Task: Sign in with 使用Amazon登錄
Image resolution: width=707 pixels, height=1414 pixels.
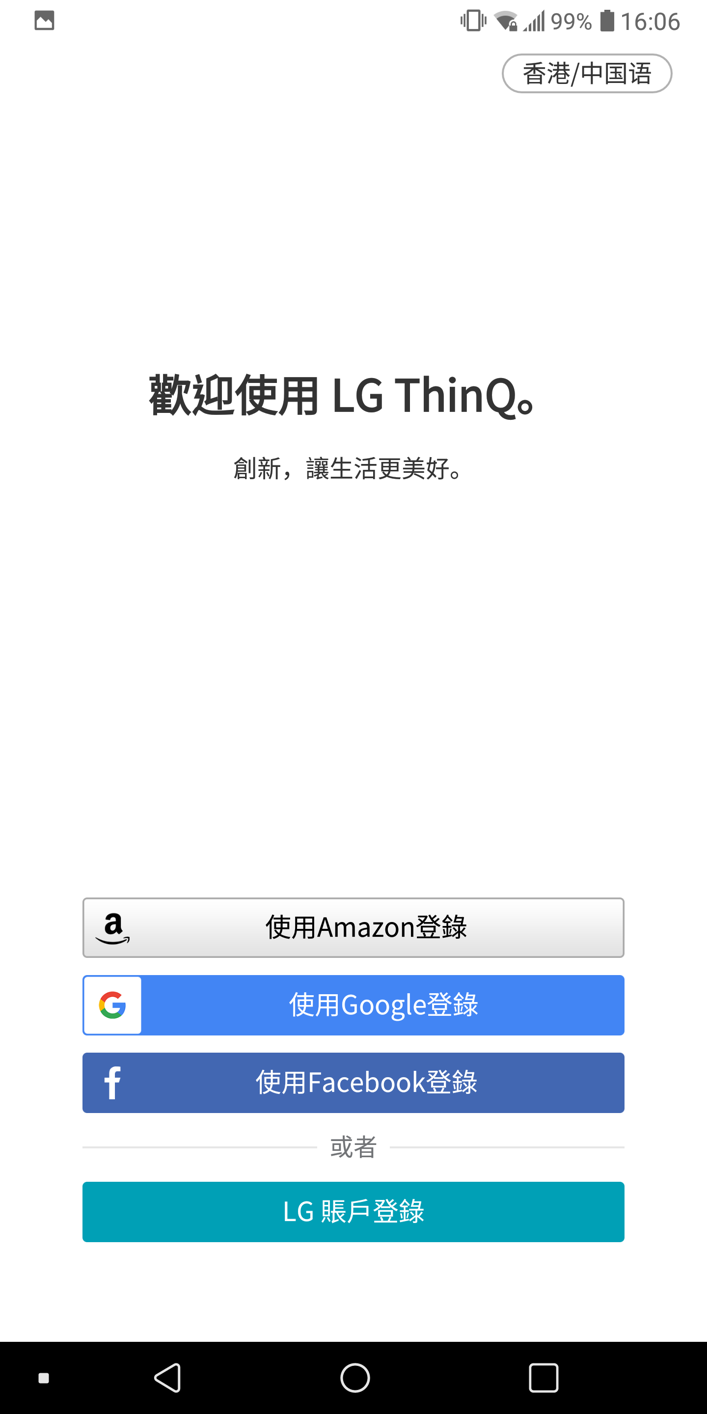Action: click(353, 927)
